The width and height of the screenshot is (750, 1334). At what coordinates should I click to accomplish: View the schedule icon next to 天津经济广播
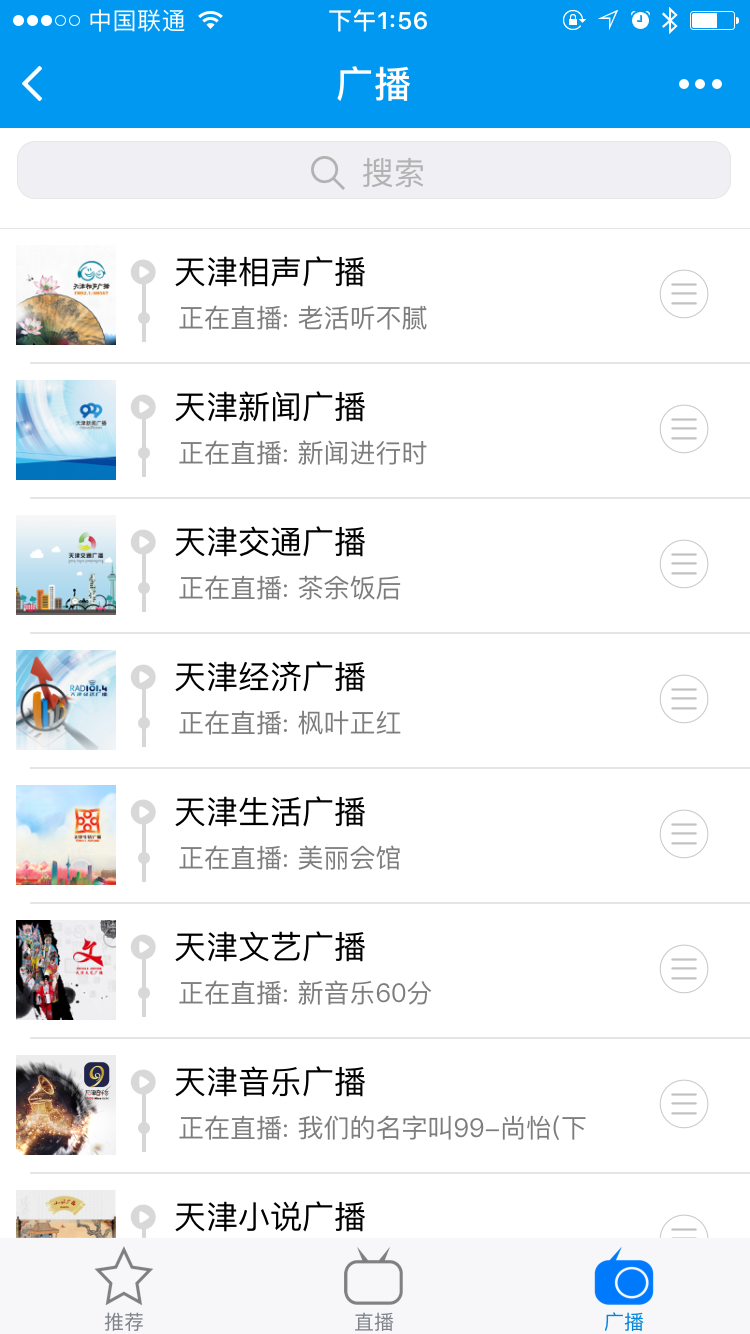(x=684, y=699)
